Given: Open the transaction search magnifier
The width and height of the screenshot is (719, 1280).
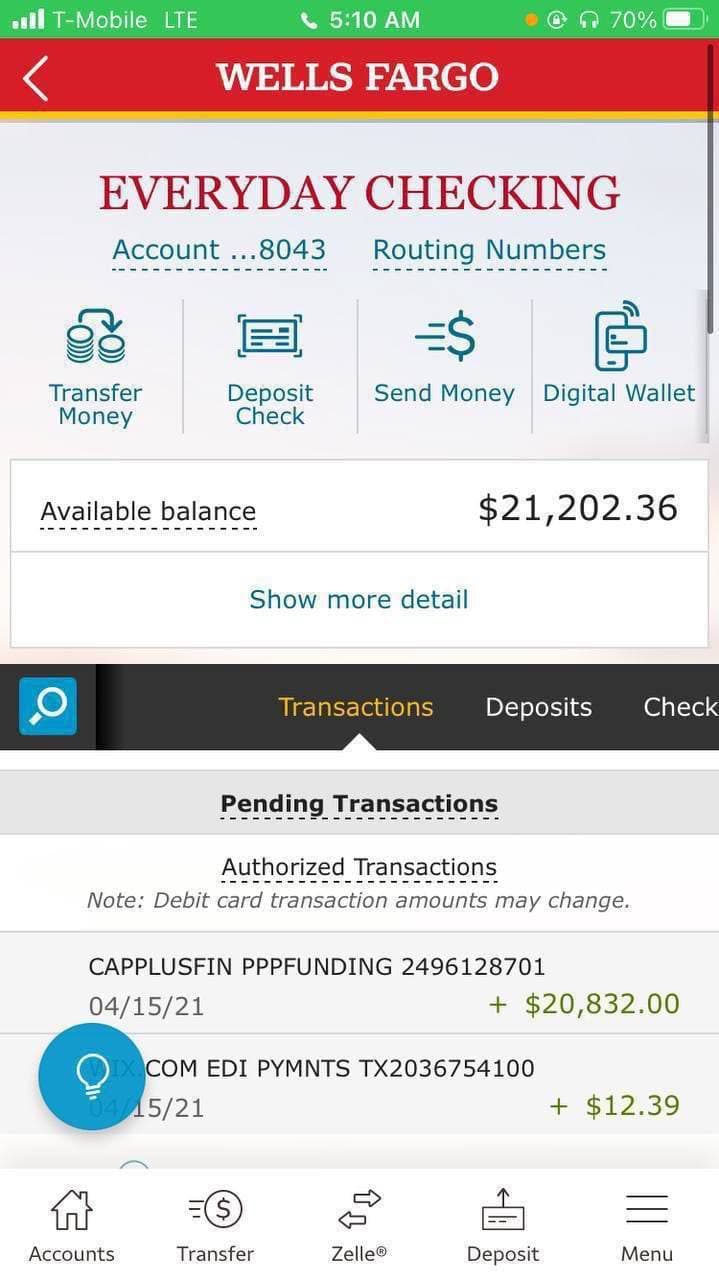Looking at the screenshot, I should (47, 706).
